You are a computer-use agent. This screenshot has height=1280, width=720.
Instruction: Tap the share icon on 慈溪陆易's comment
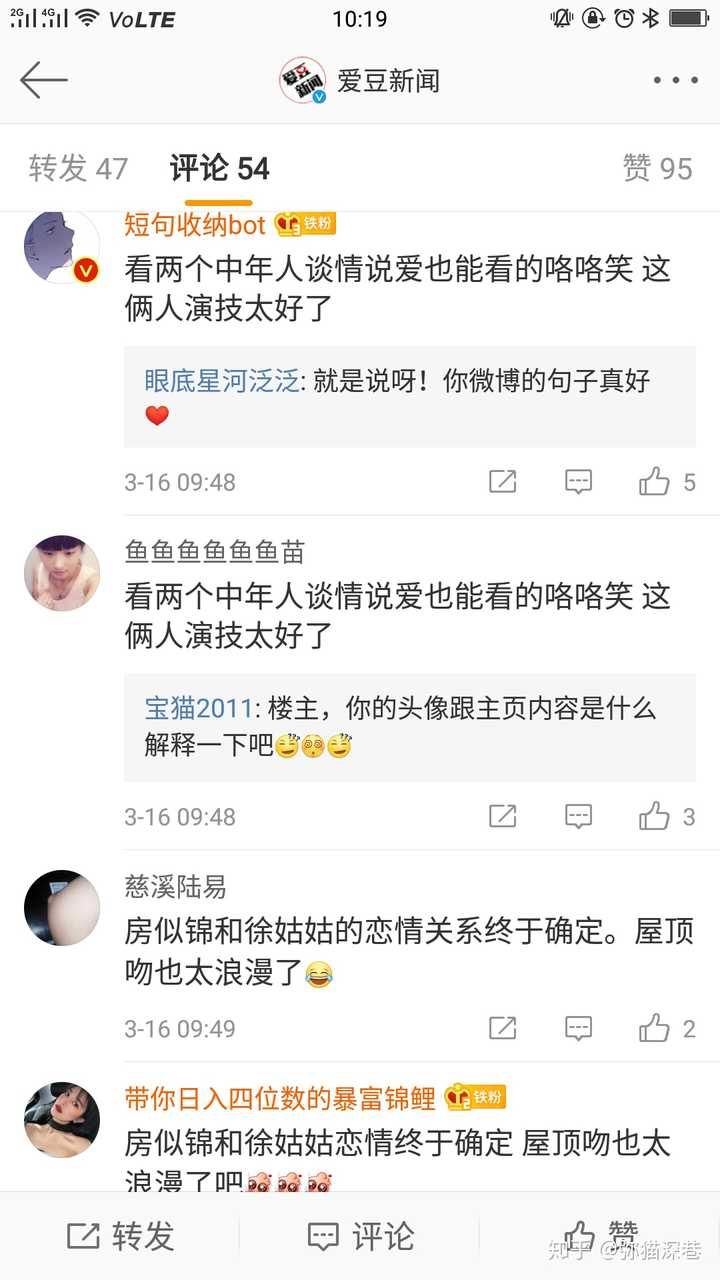[x=502, y=1030]
